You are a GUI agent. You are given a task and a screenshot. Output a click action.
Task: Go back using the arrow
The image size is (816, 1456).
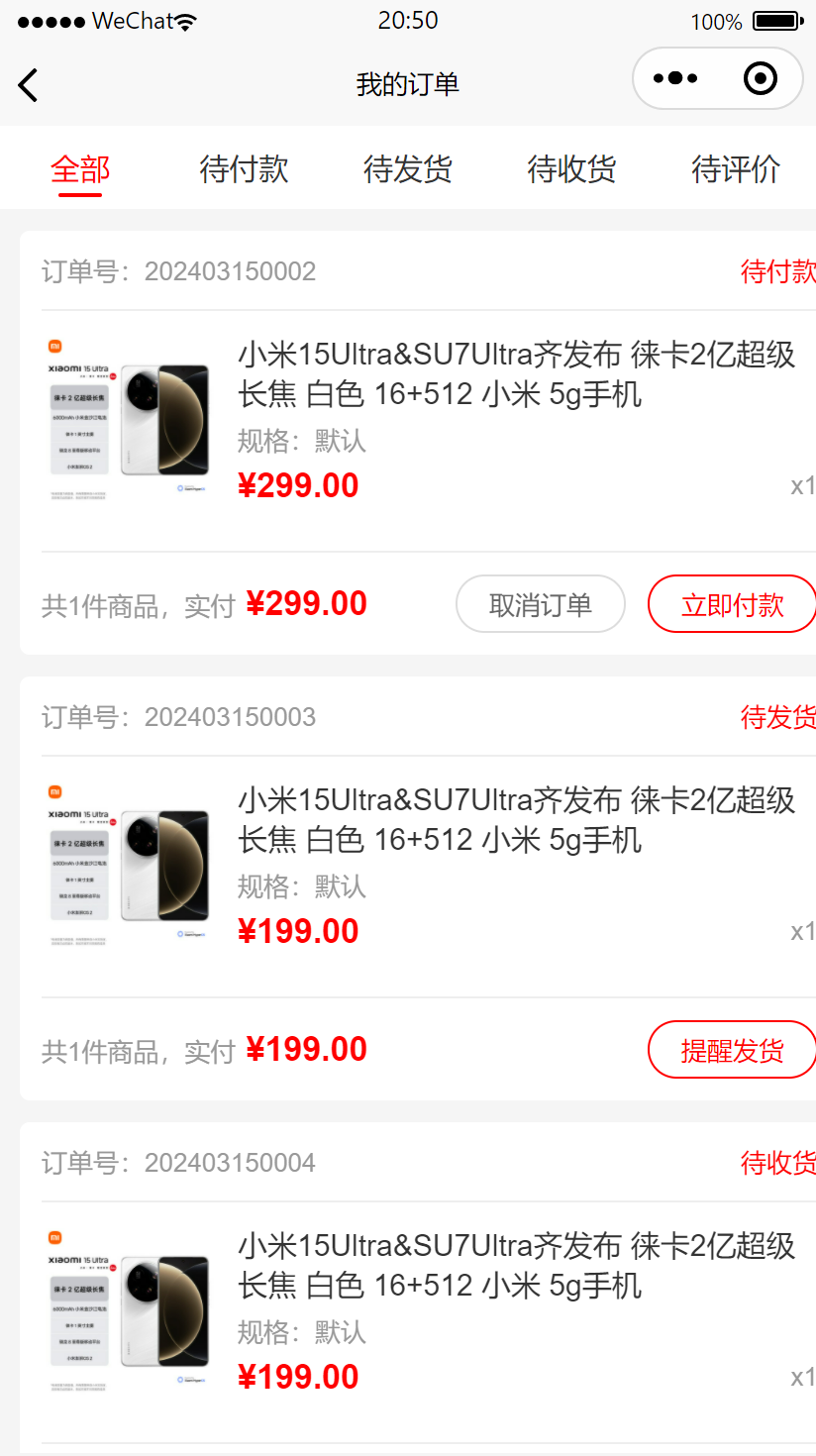click(28, 85)
